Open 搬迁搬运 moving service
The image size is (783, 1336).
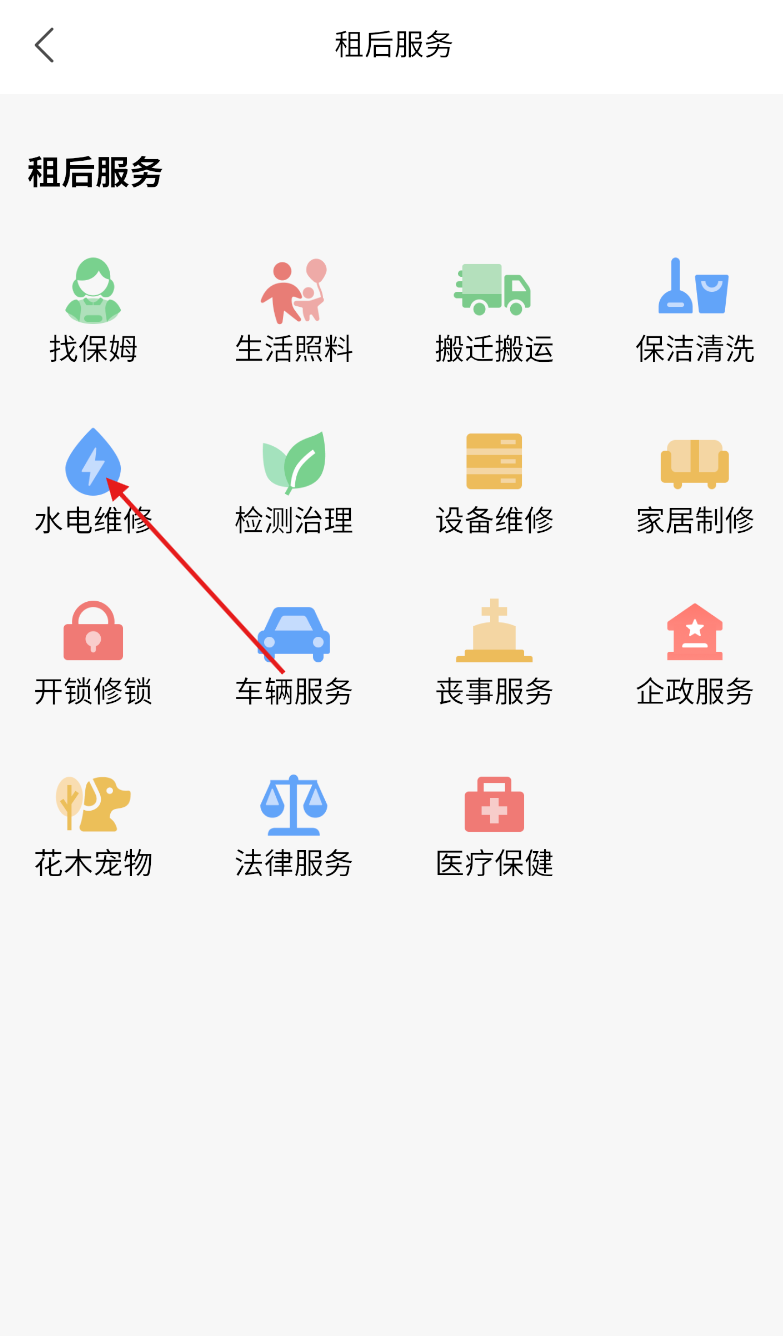494,311
